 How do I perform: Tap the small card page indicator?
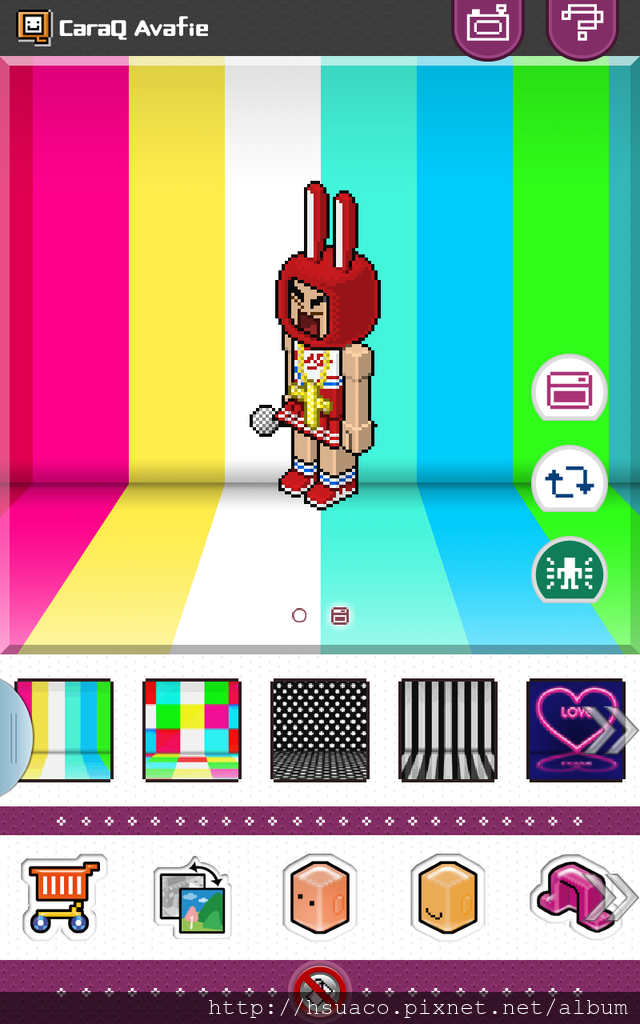[x=340, y=615]
